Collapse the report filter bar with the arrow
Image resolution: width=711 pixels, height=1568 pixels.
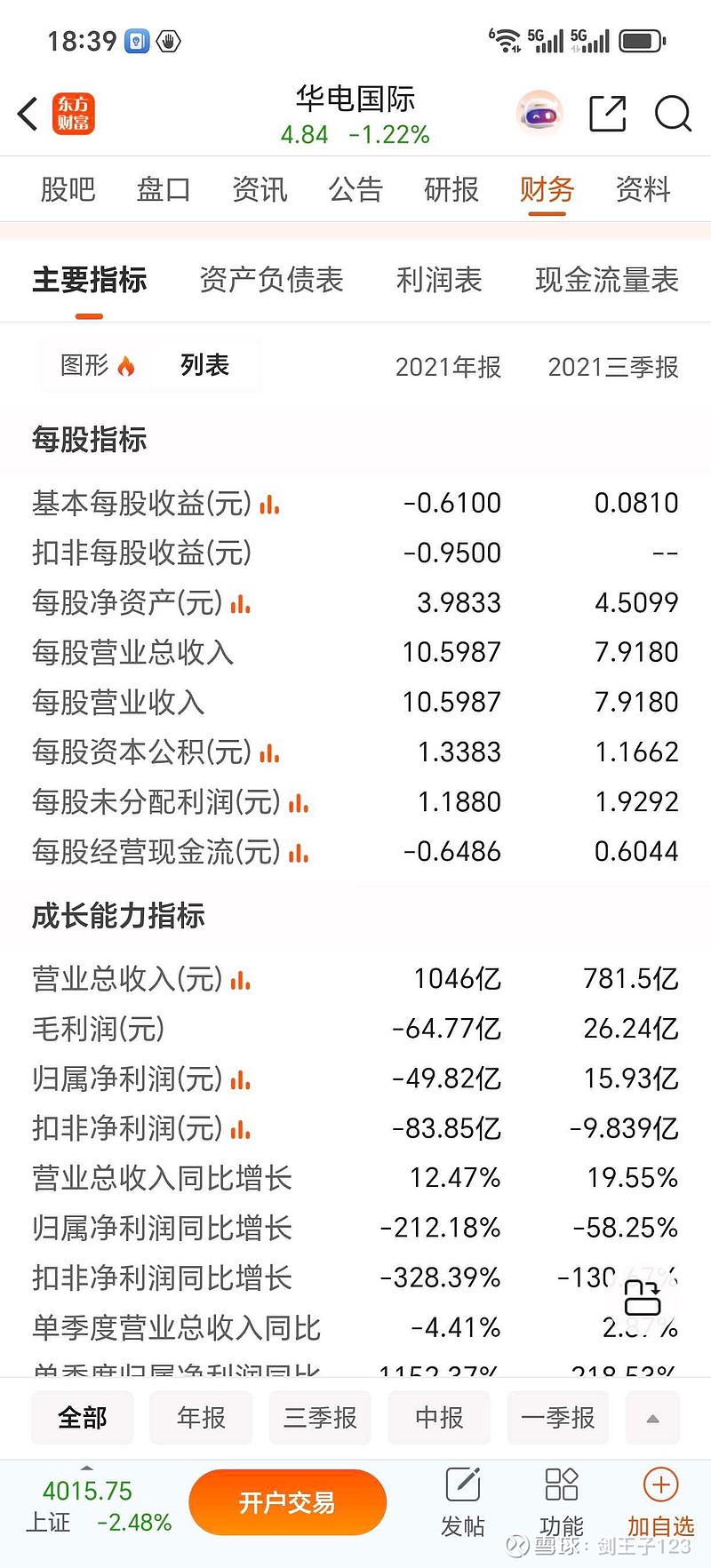[x=652, y=1418]
